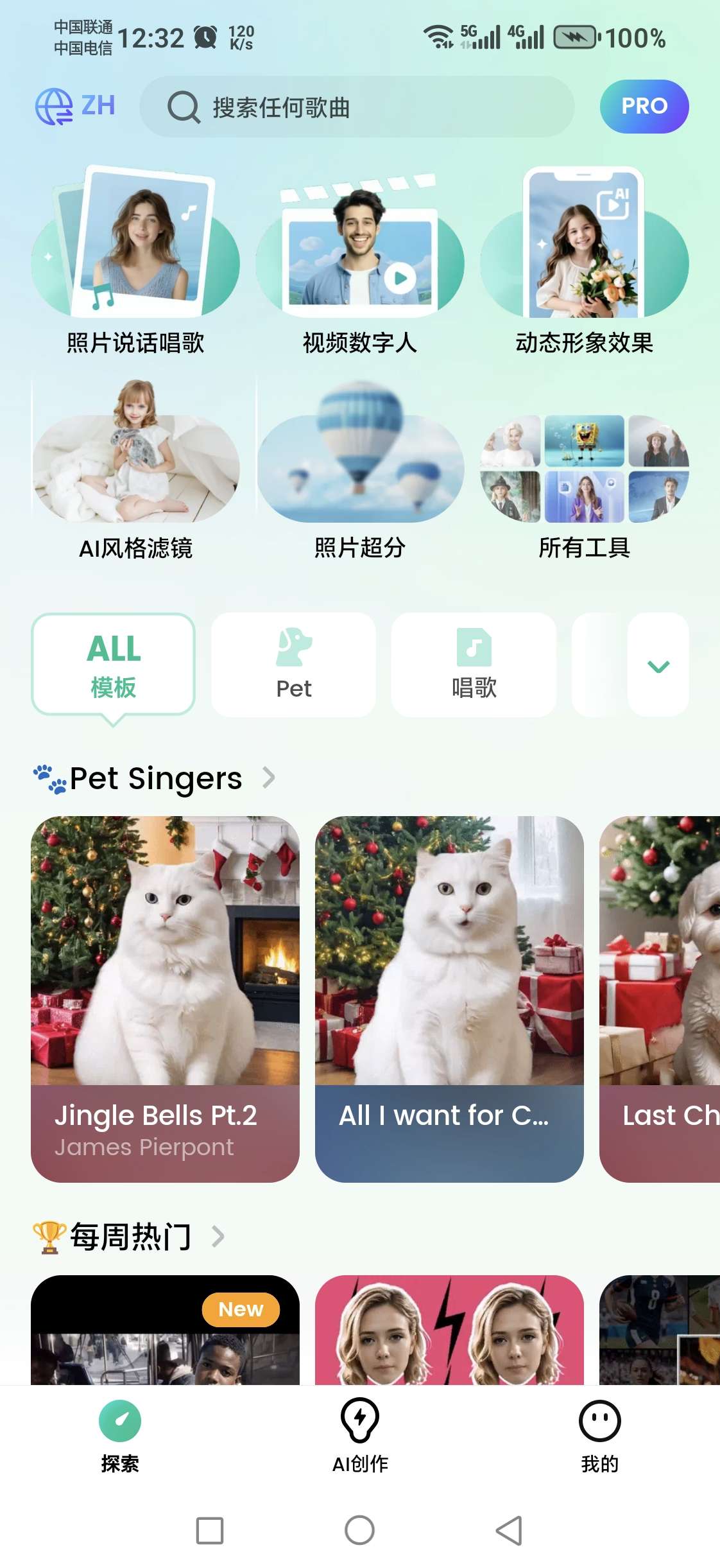Open Jingle Bells Pt.2 template
This screenshot has width=720, height=1568.
pyautogui.click(x=165, y=998)
